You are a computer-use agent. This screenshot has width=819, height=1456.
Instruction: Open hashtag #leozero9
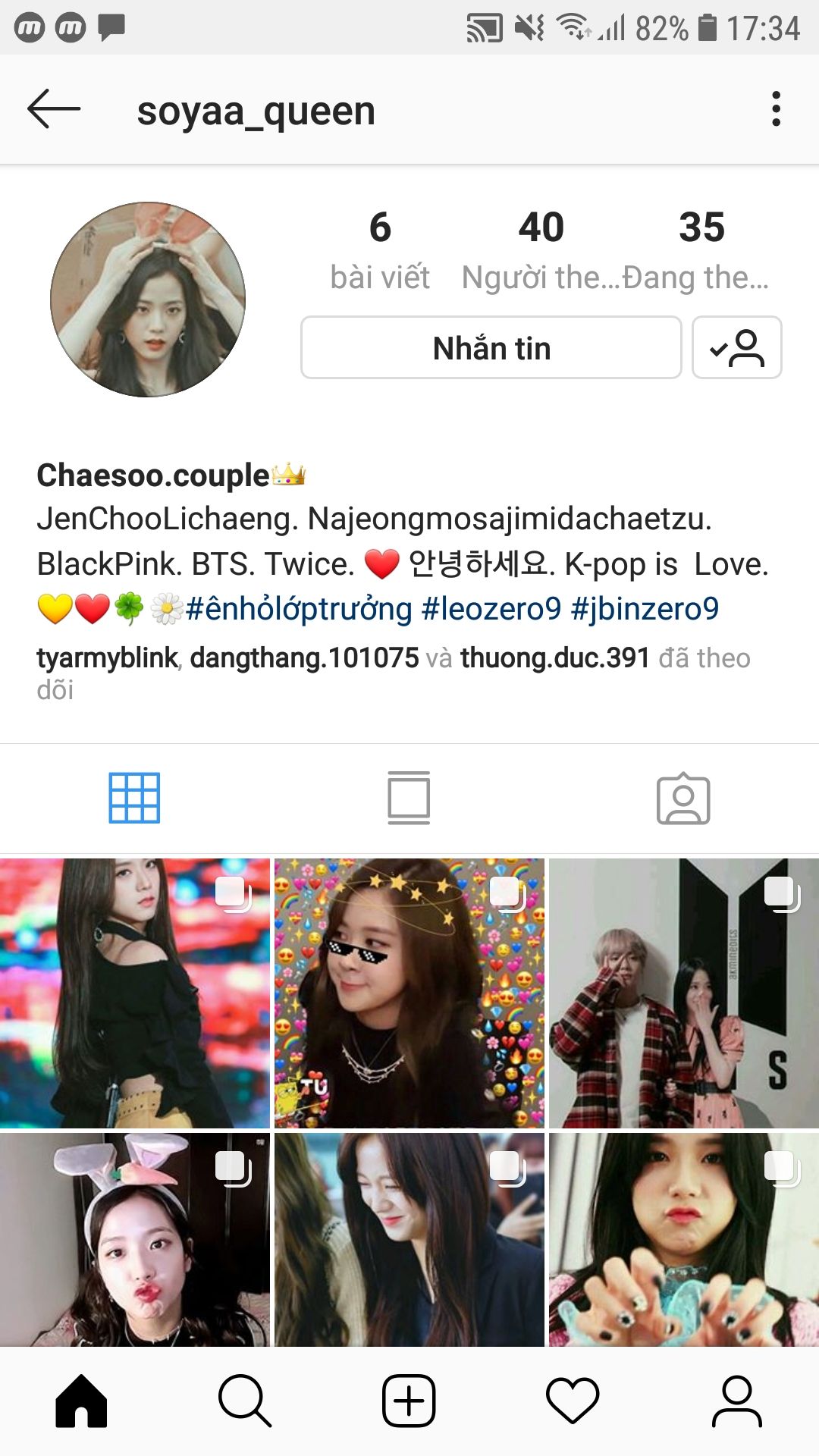(491, 608)
